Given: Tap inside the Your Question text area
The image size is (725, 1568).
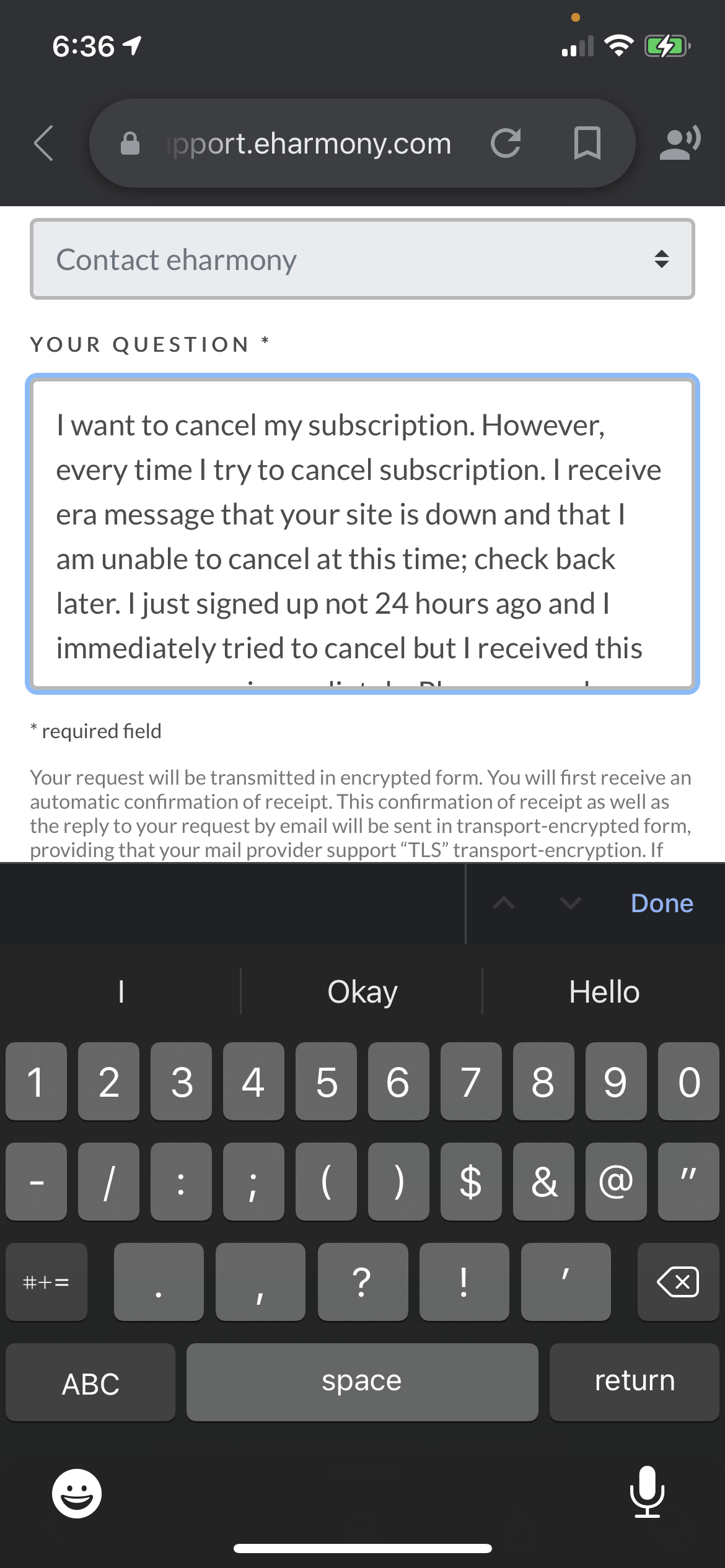Looking at the screenshot, I should click(x=362, y=533).
